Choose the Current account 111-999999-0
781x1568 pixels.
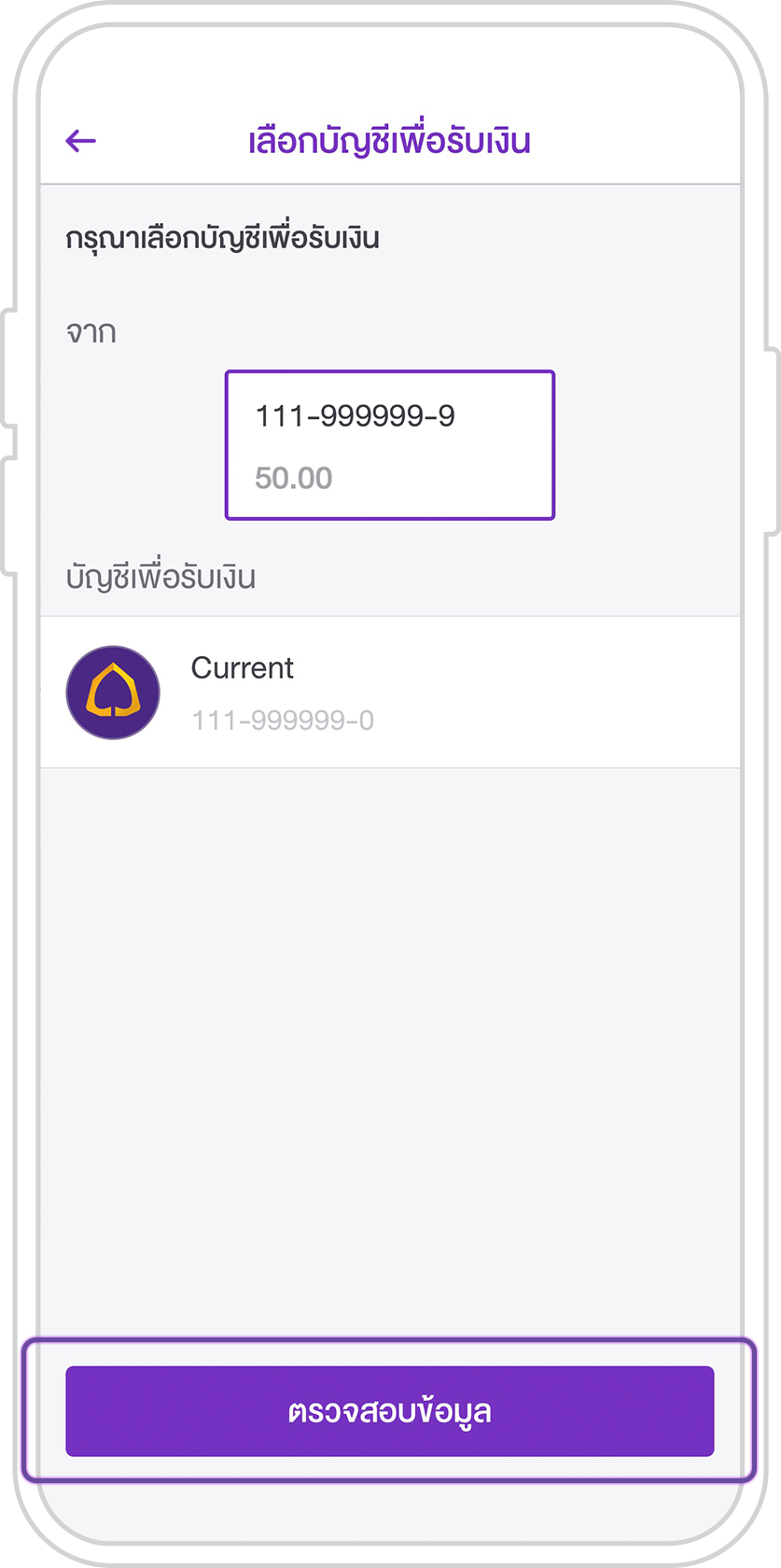pos(389,693)
